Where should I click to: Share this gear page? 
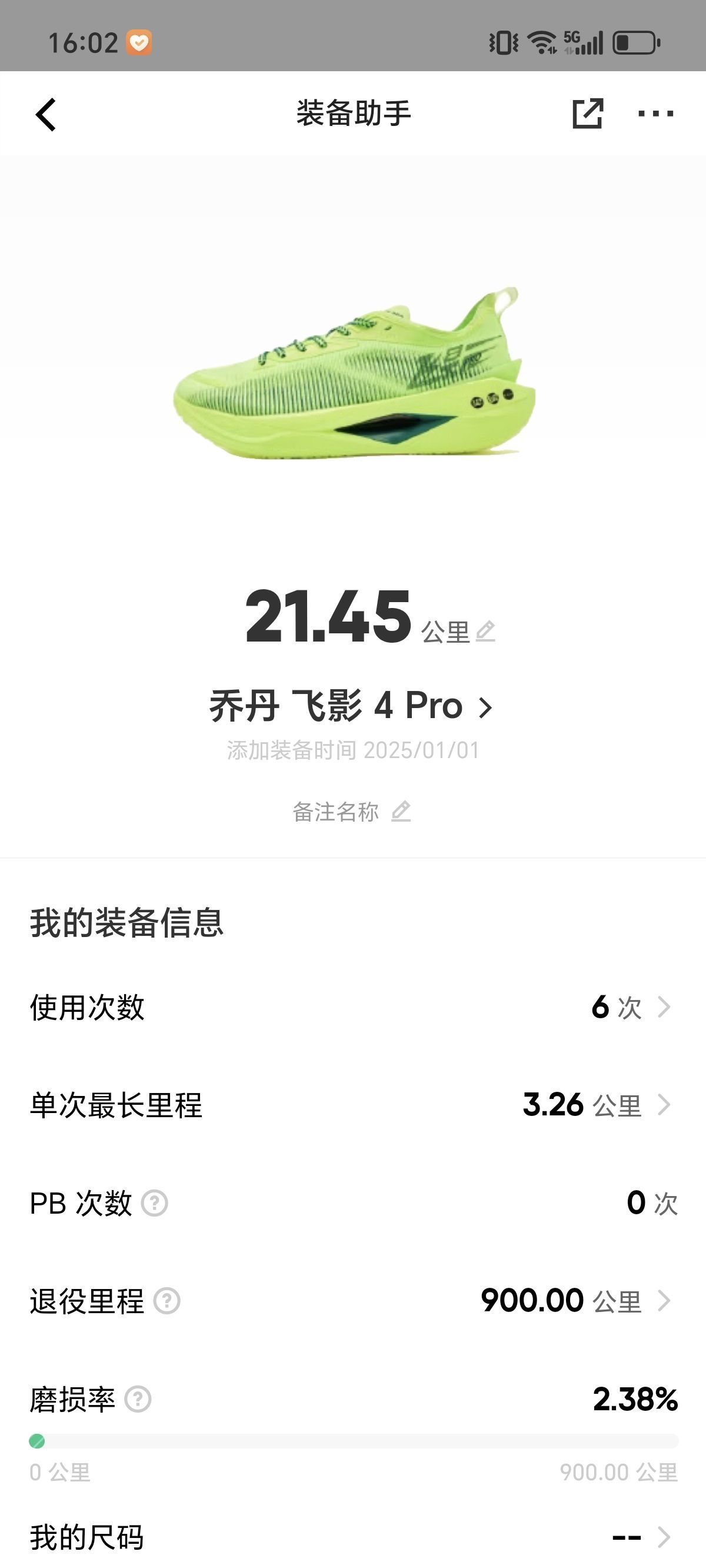(x=587, y=113)
